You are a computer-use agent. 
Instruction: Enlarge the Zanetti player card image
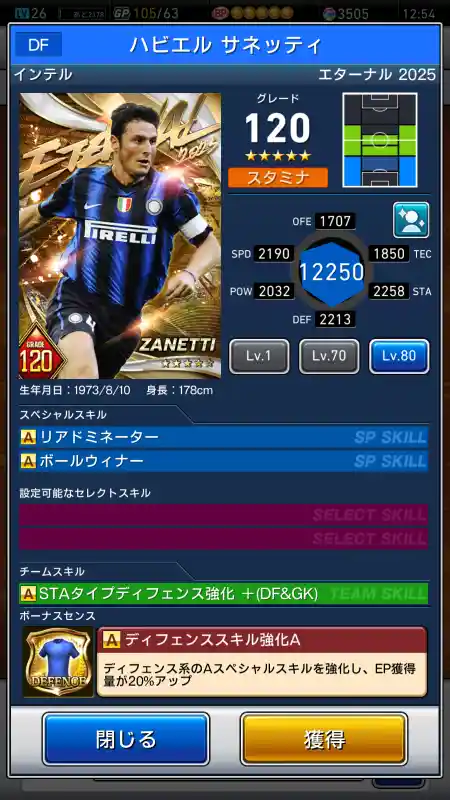point(120,236)
